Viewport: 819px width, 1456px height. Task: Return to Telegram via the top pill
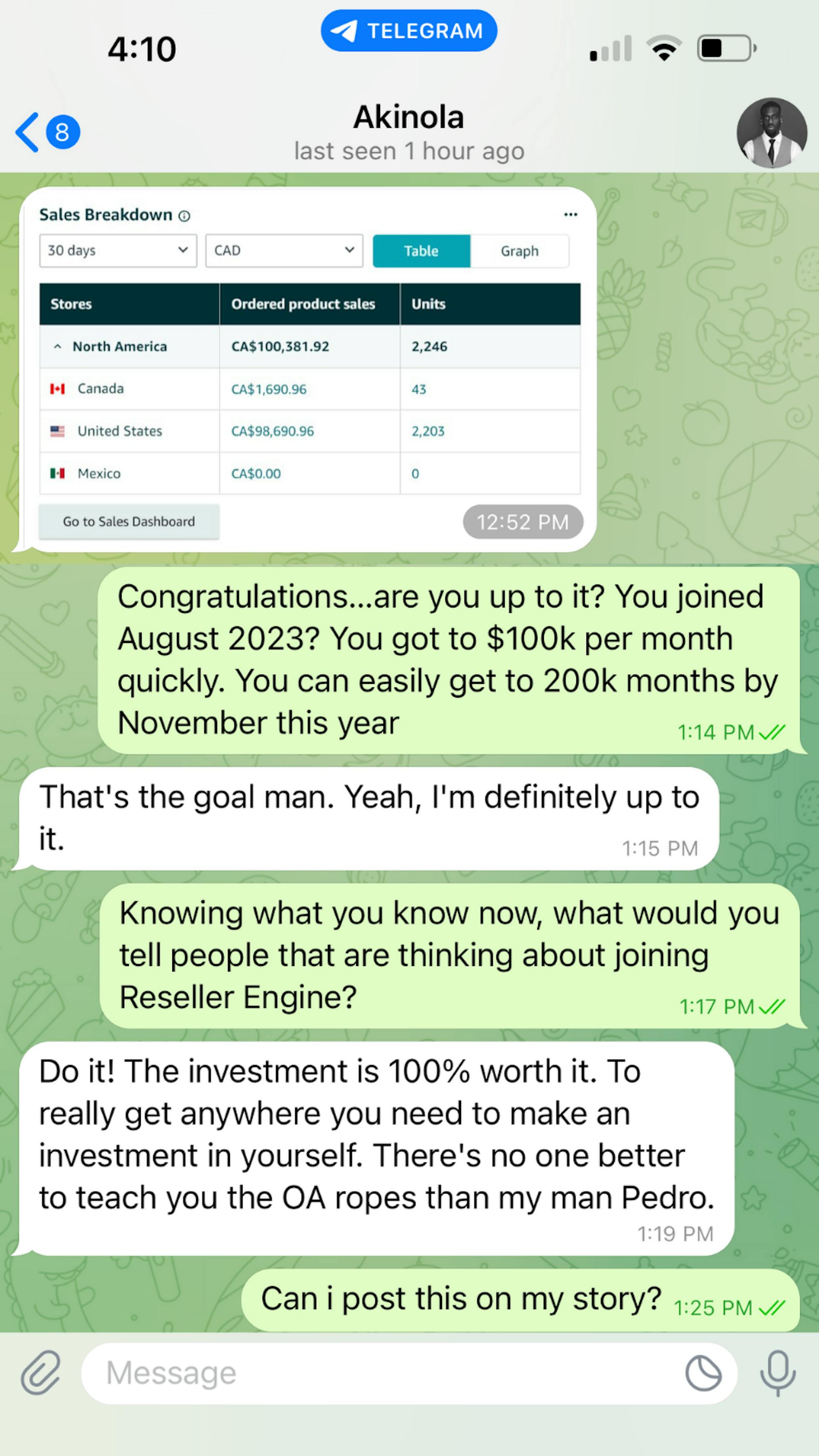(x=409, y=31)
